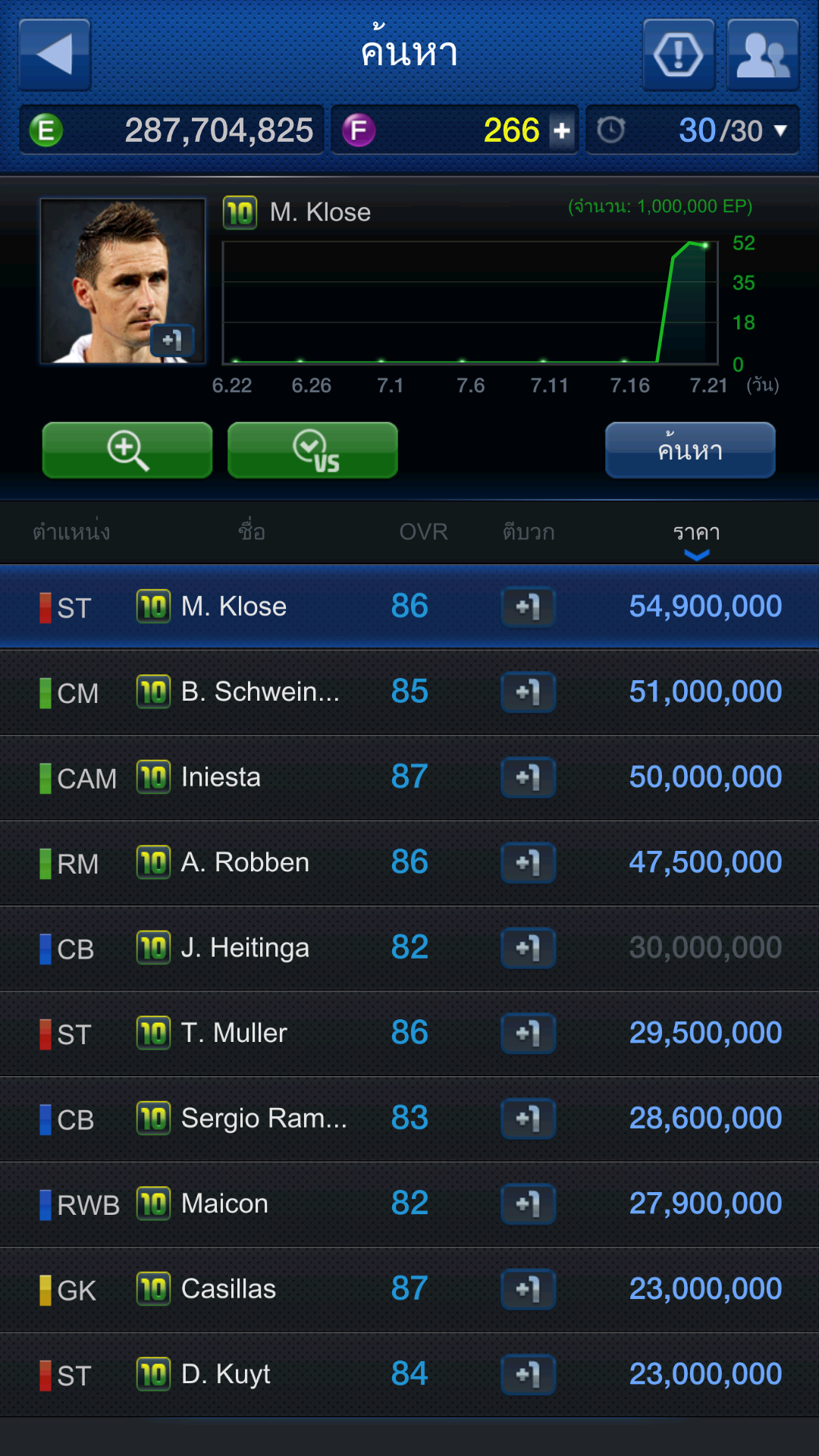Select Maicon from the results
The height and width of the screenshot is (1456, 819).
coord(409,1203)
